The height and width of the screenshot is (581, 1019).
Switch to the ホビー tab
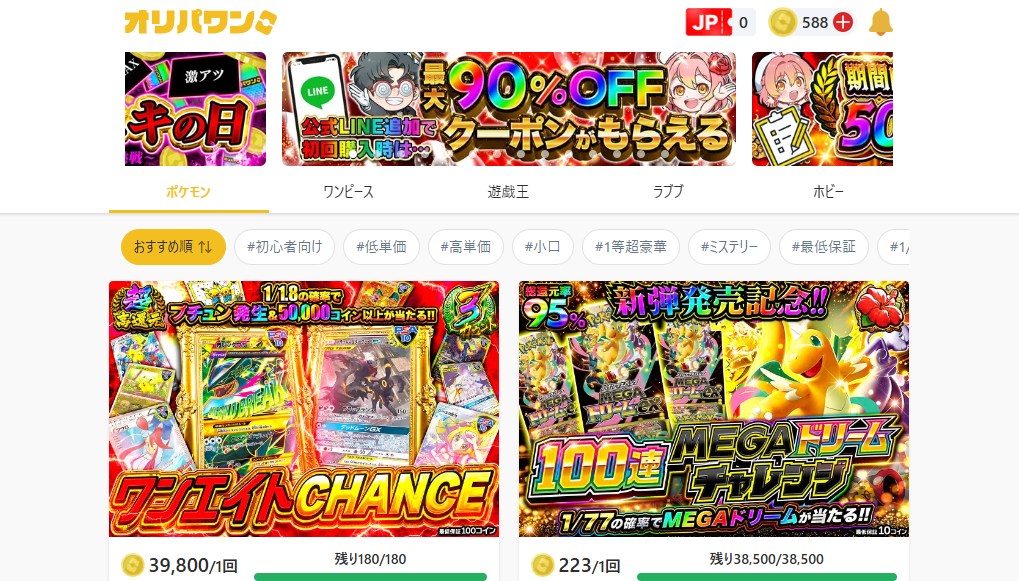coord(828,192)
